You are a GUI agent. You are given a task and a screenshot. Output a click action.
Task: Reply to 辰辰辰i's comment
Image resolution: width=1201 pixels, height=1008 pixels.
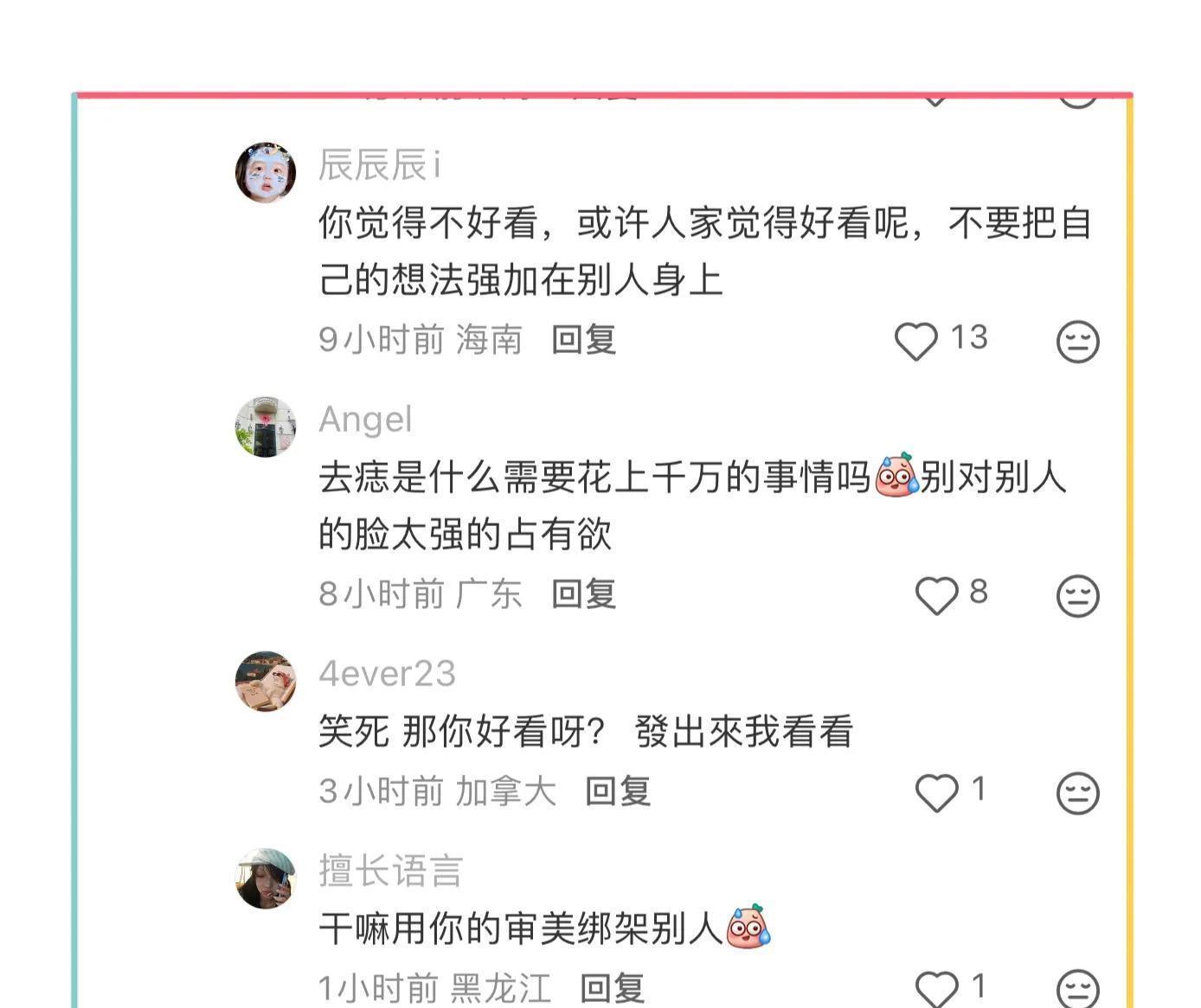point(584,339)
